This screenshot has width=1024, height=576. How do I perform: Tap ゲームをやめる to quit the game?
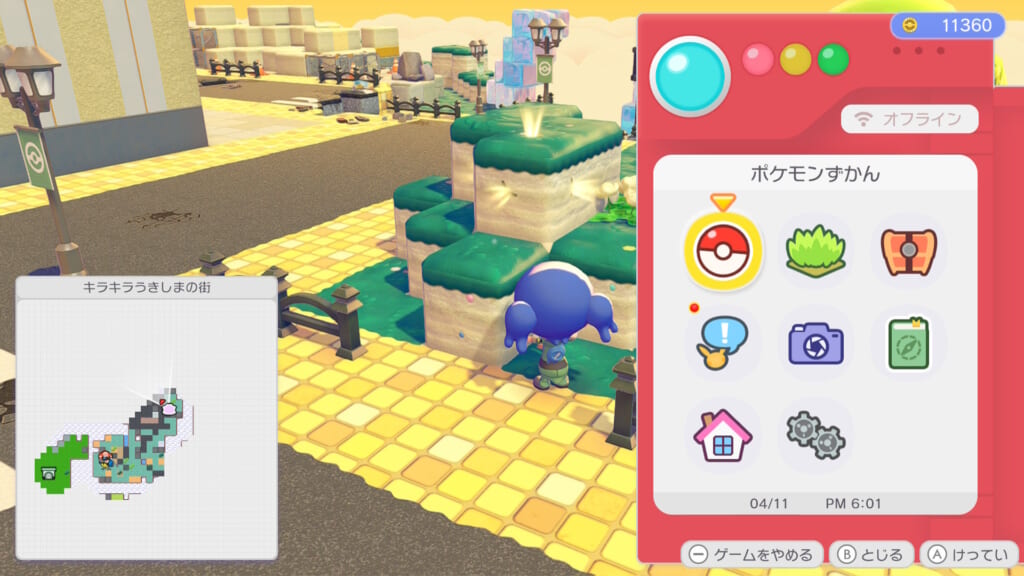(753, 554)
